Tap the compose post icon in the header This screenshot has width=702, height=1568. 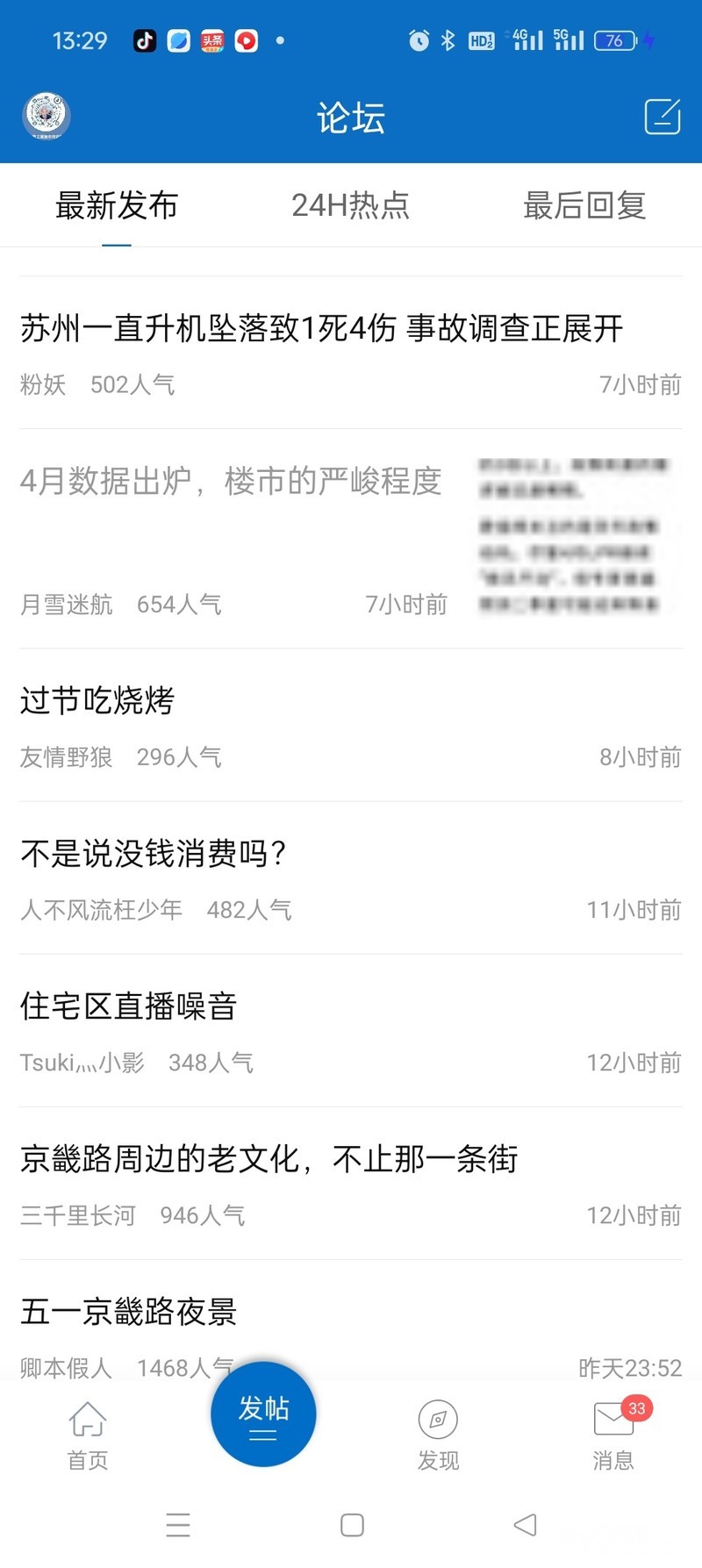pyautogui.click(x=663, y=116)
